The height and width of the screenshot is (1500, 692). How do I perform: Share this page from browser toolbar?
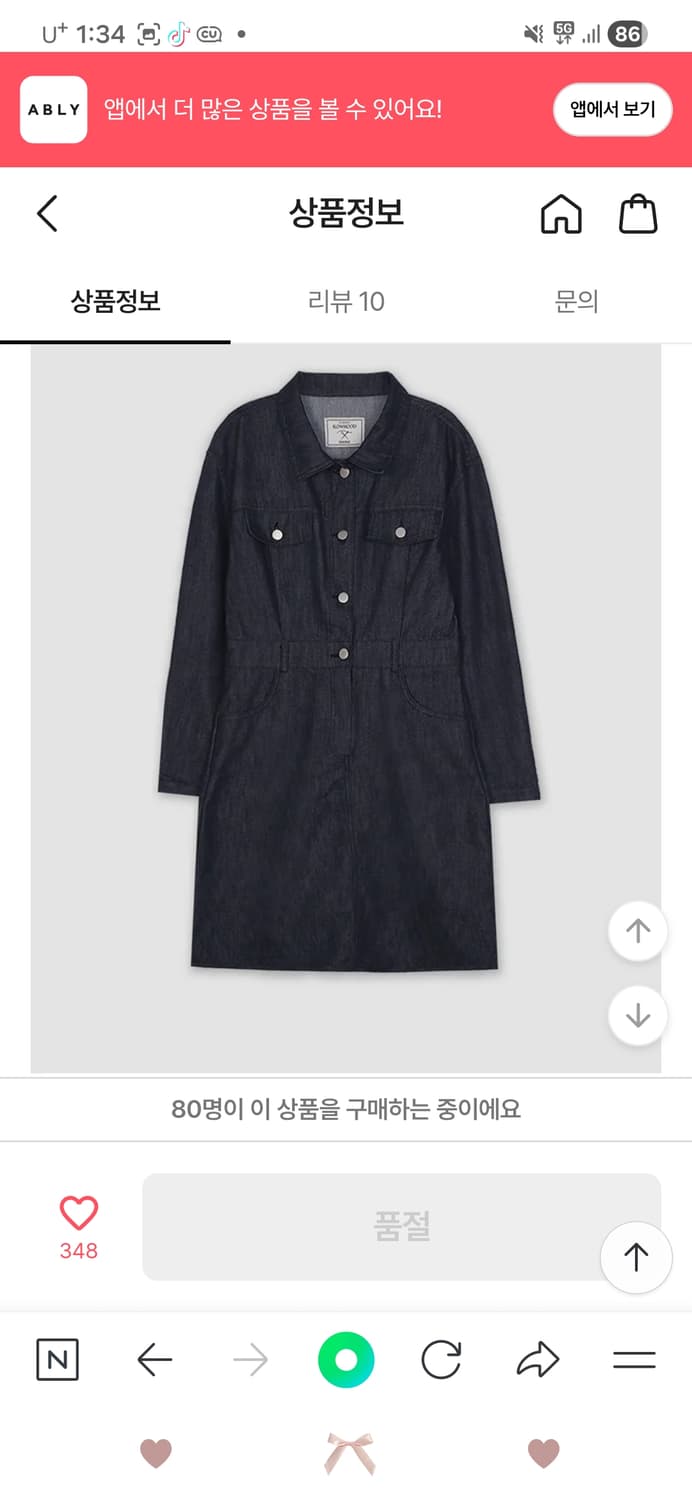point(537,1360)
